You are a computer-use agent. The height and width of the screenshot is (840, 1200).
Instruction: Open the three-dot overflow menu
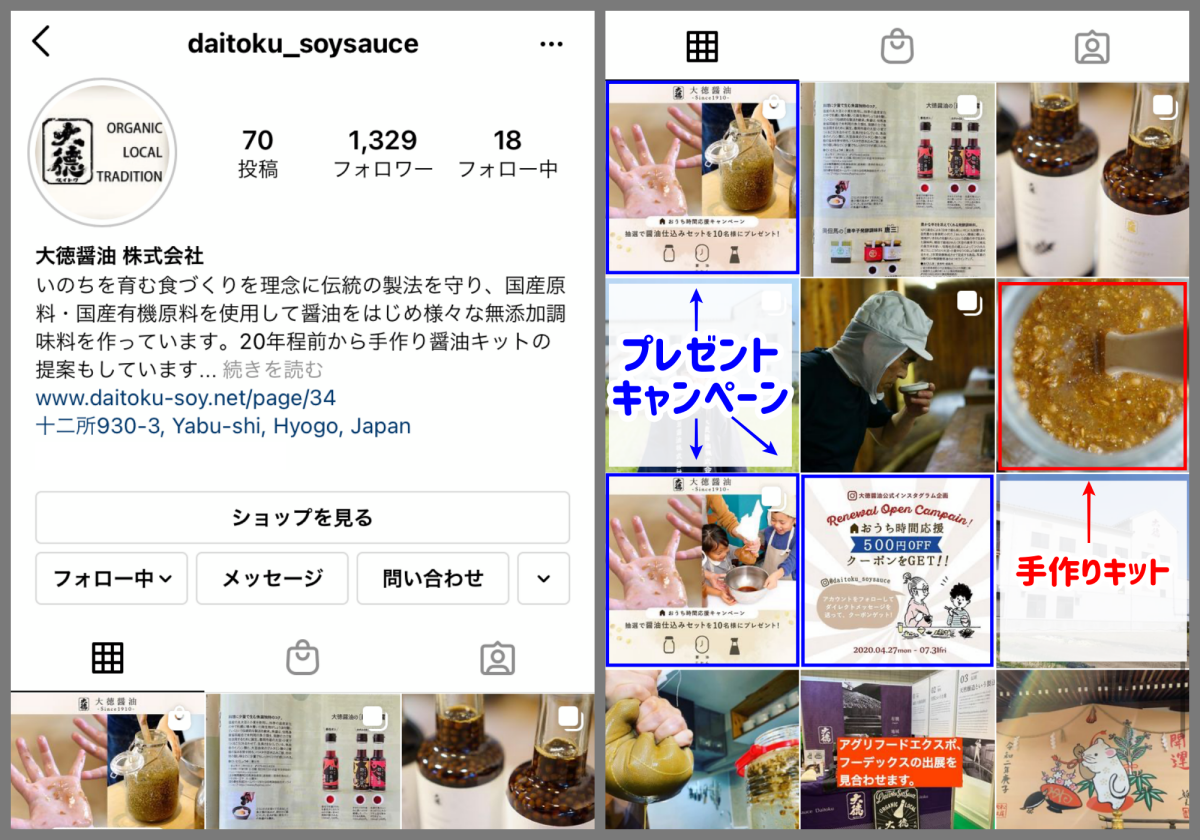(551, 44)
